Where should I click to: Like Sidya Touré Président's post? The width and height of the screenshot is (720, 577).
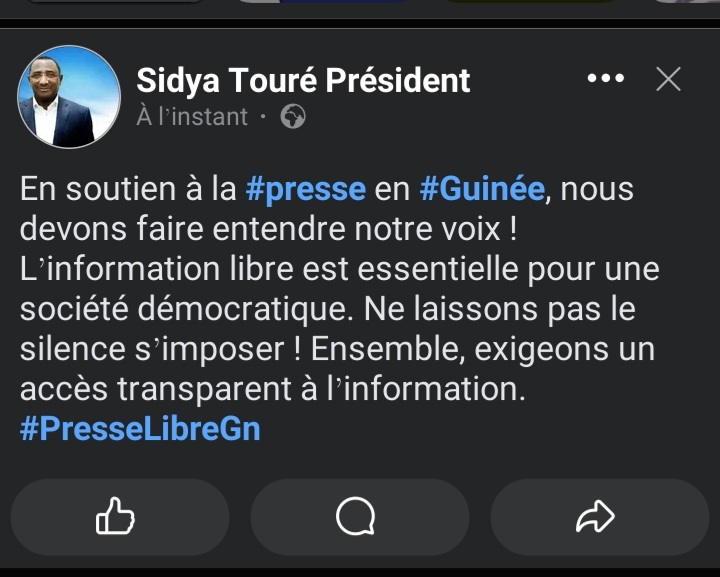[x=116, y=517]
